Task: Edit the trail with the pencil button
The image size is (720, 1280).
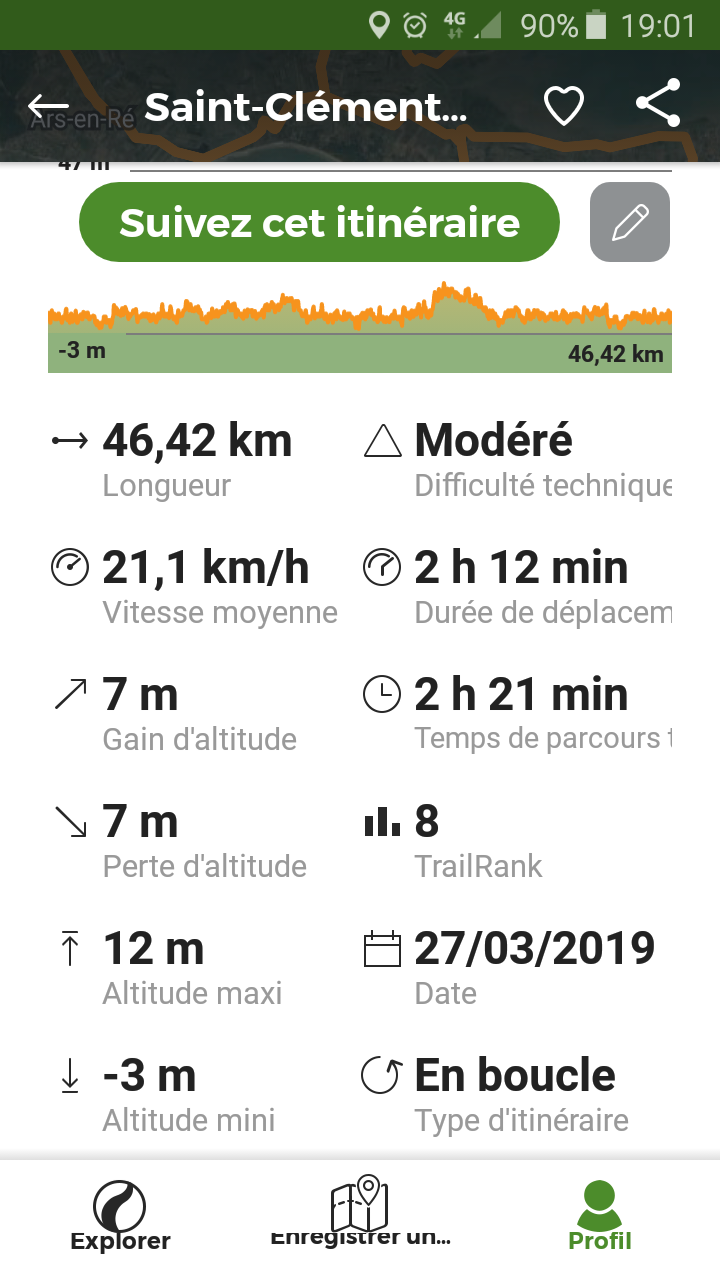Action: 630,222
